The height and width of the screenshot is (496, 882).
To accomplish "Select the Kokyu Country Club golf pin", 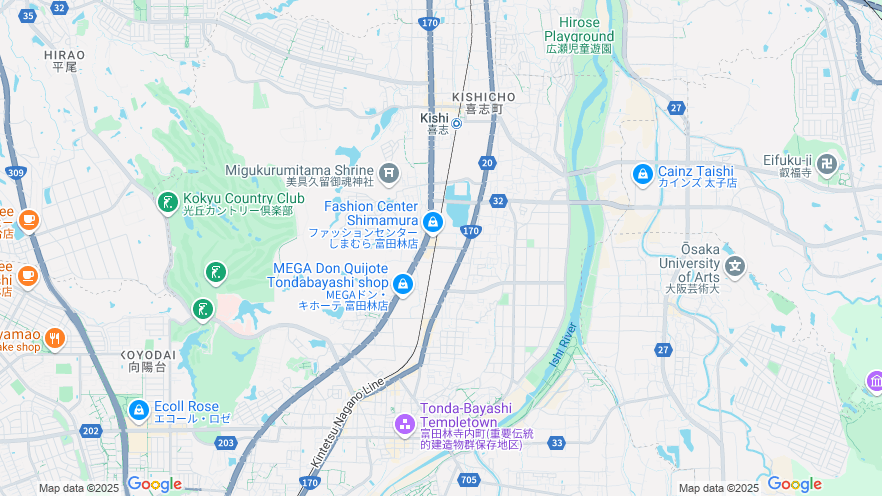I will click(x=168, y=202).
